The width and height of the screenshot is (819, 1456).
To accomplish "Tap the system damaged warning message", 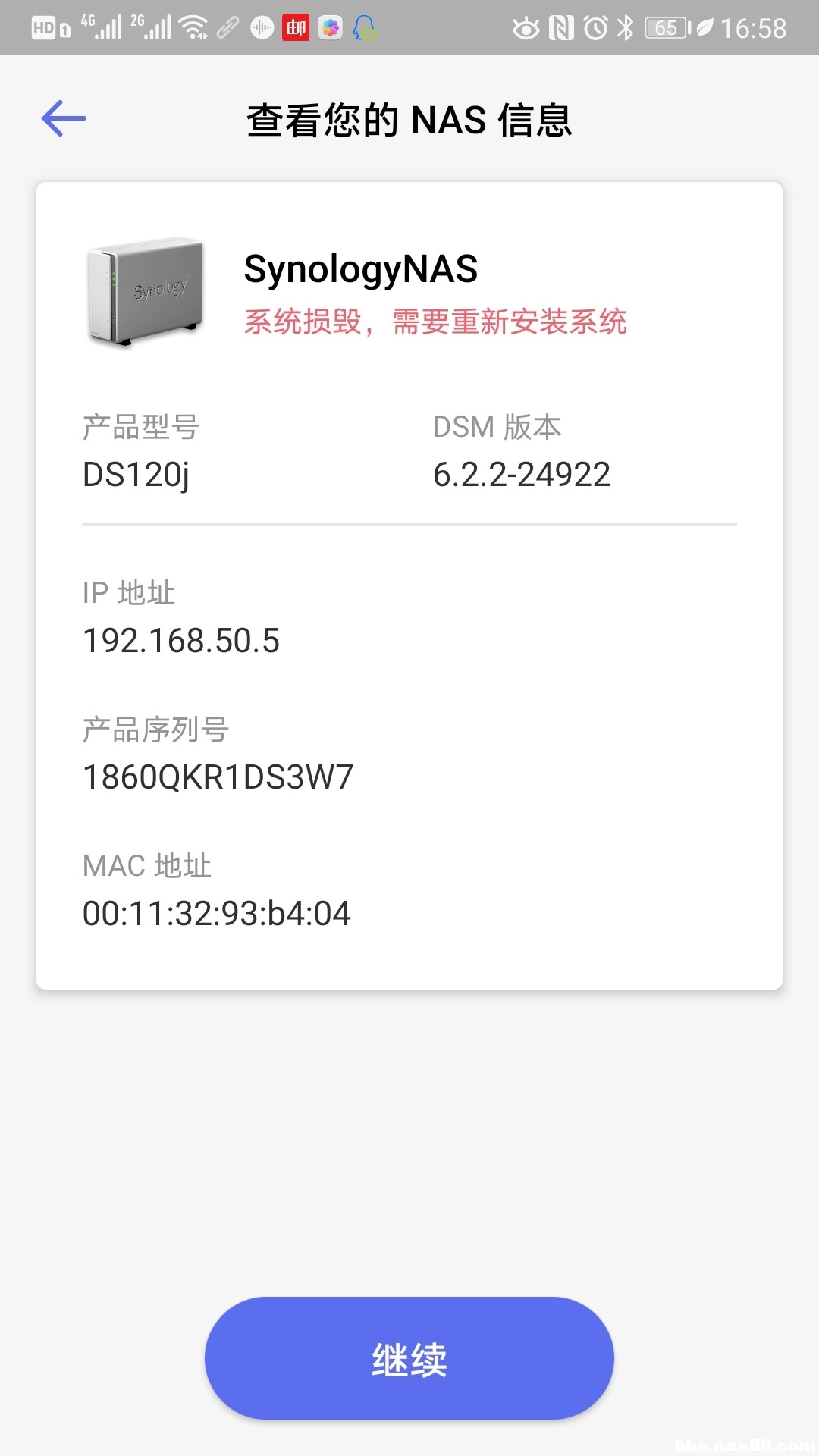I will coord(437,321).
